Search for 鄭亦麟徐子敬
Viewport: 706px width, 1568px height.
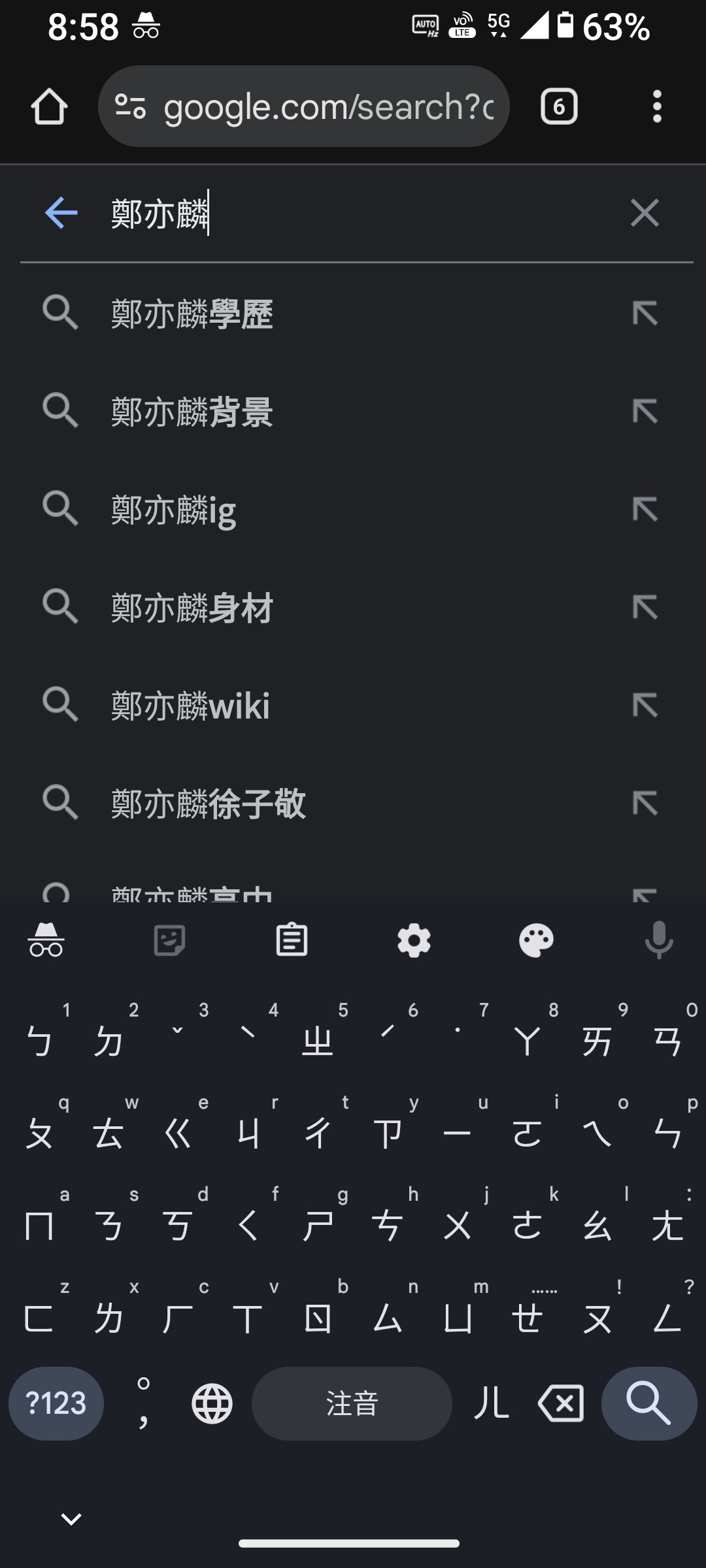(x=353, y=804)
